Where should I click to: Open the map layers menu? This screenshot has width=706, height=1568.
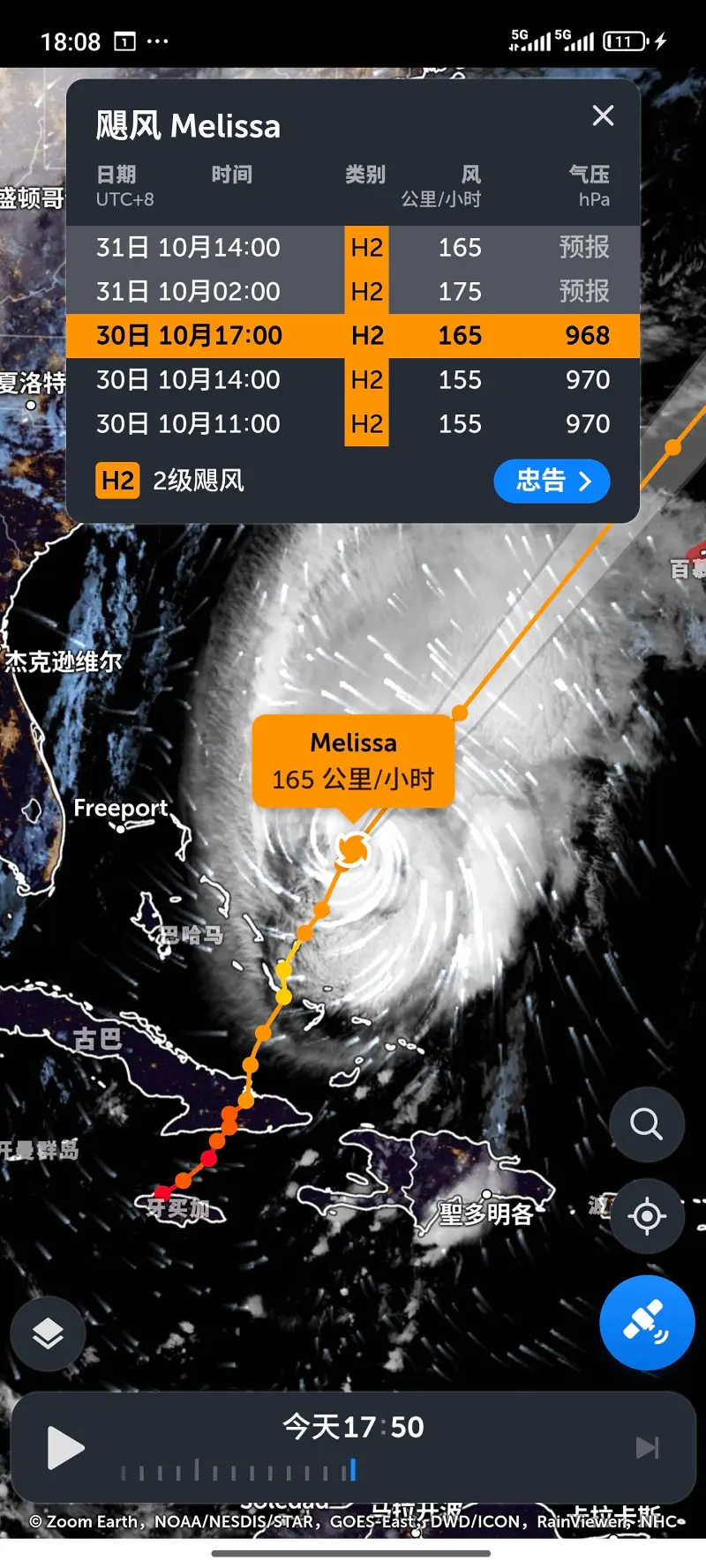[x=48, y=1333]
